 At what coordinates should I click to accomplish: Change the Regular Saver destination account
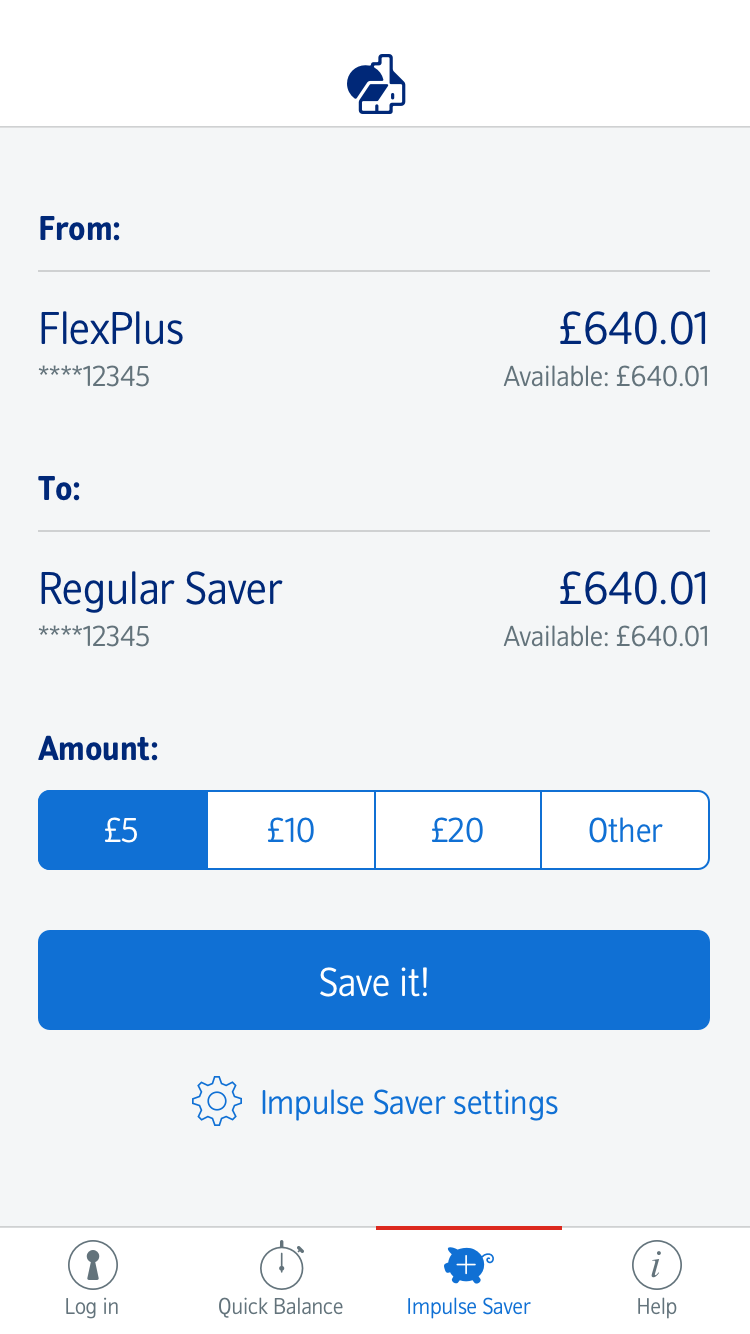(x=374, y=608)
